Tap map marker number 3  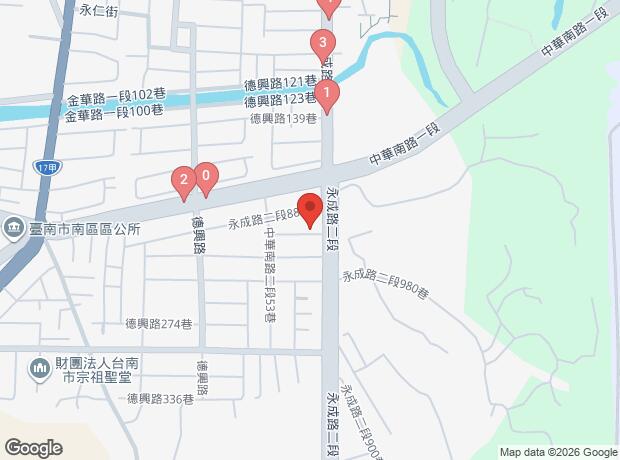(x=323, y=47)
